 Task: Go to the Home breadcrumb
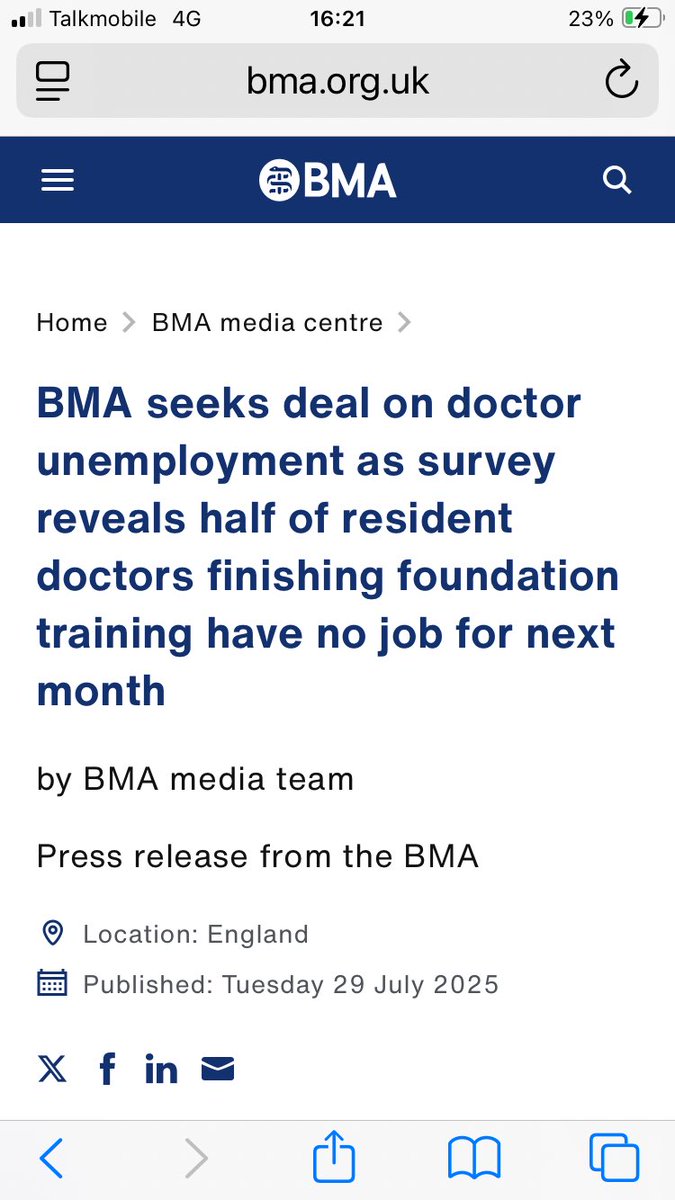(72, 323)
